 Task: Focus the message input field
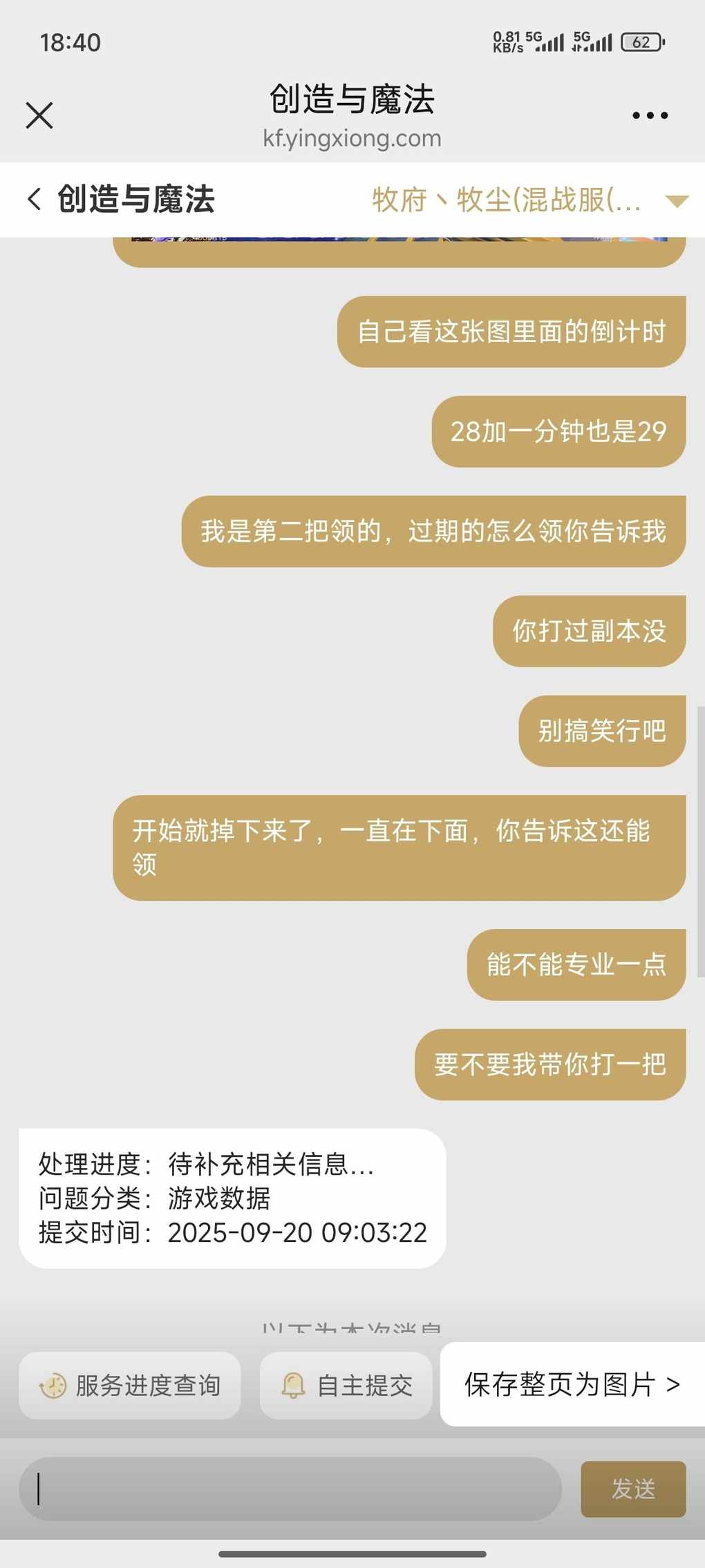click(290, 1489)
